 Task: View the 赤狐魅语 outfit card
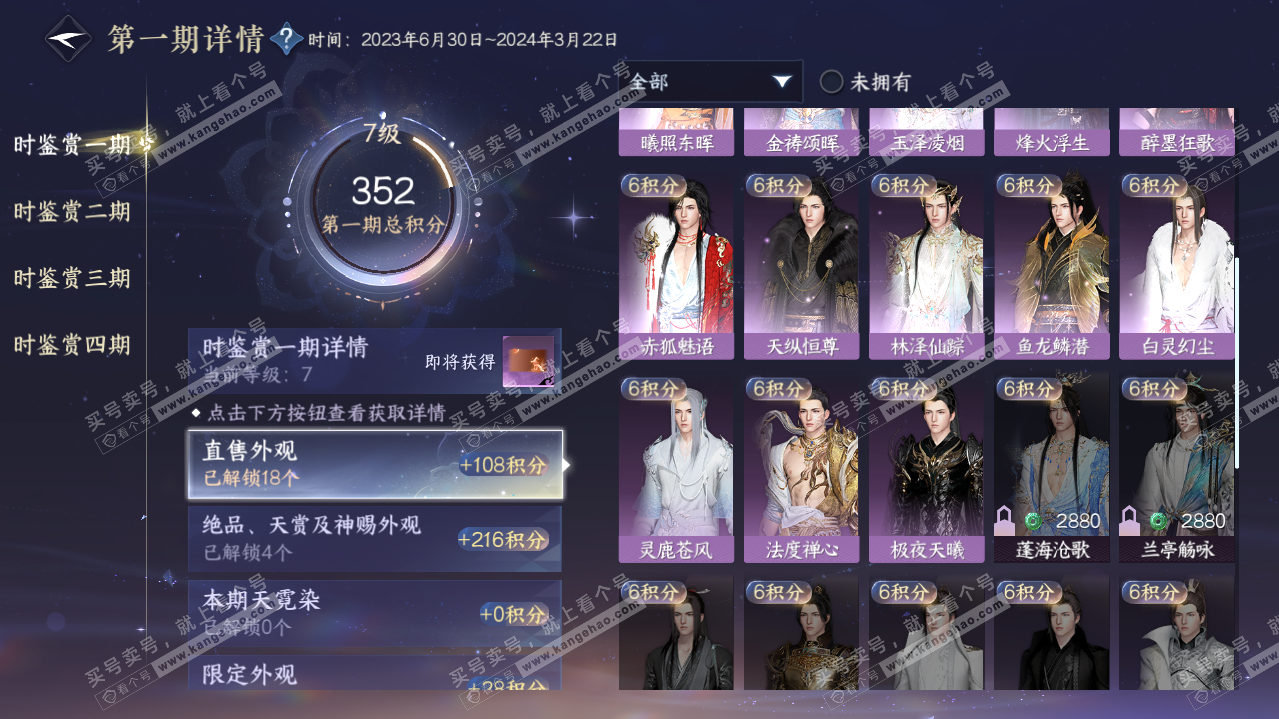tap(676, 265)
